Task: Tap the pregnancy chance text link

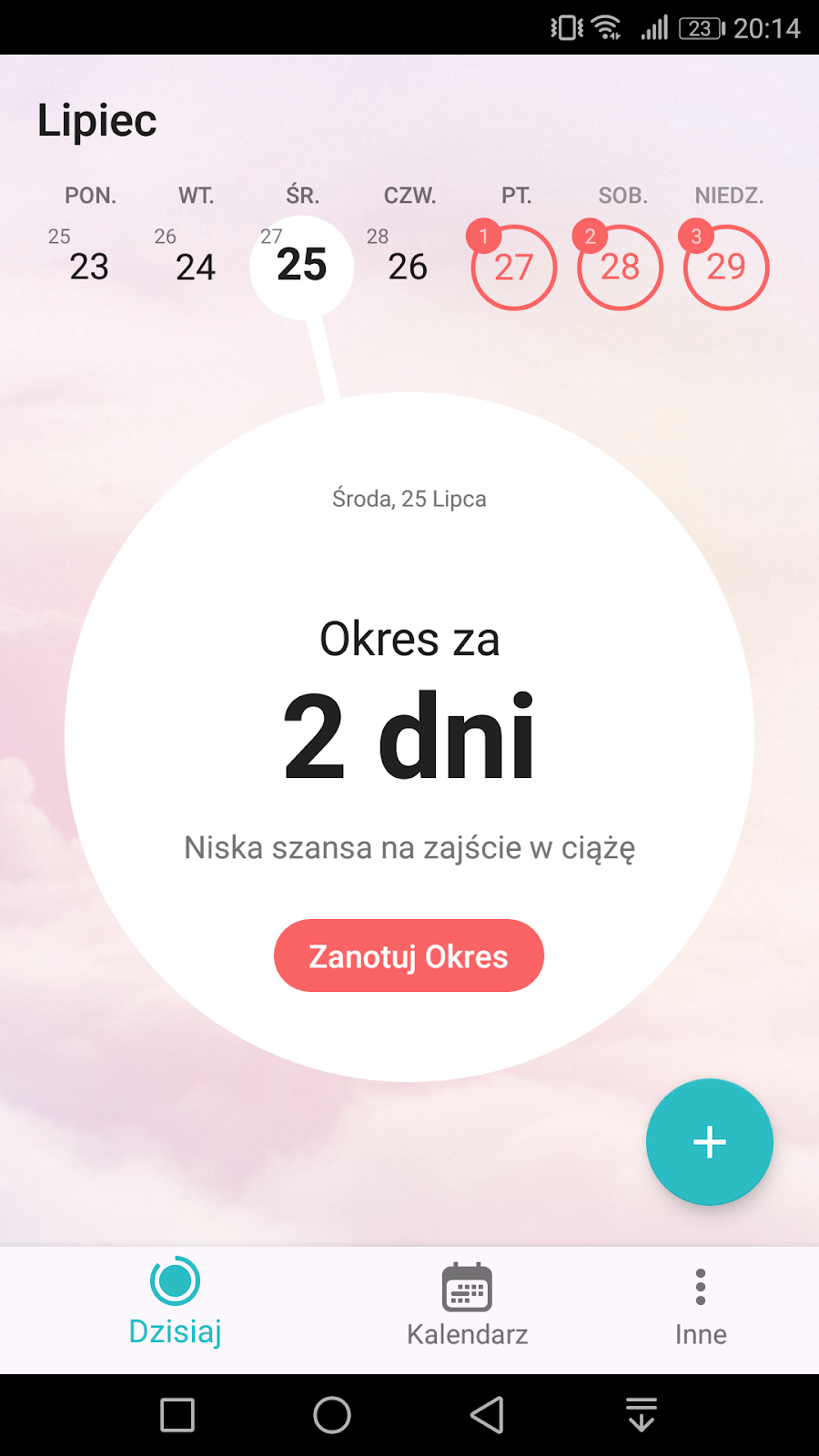Action: [410, 847]
